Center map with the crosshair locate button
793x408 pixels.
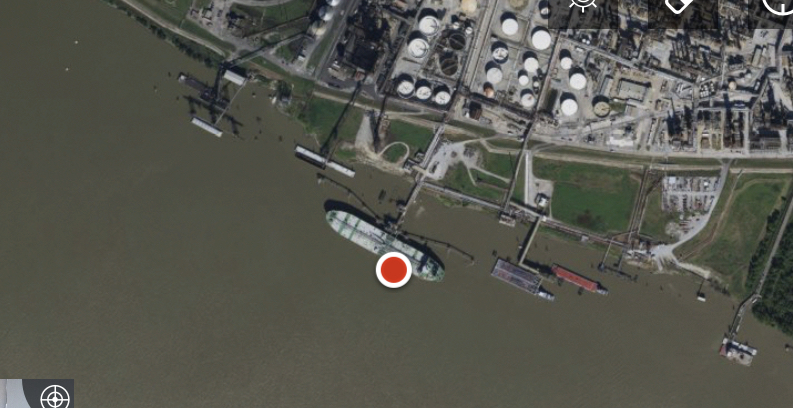point(54,397)
